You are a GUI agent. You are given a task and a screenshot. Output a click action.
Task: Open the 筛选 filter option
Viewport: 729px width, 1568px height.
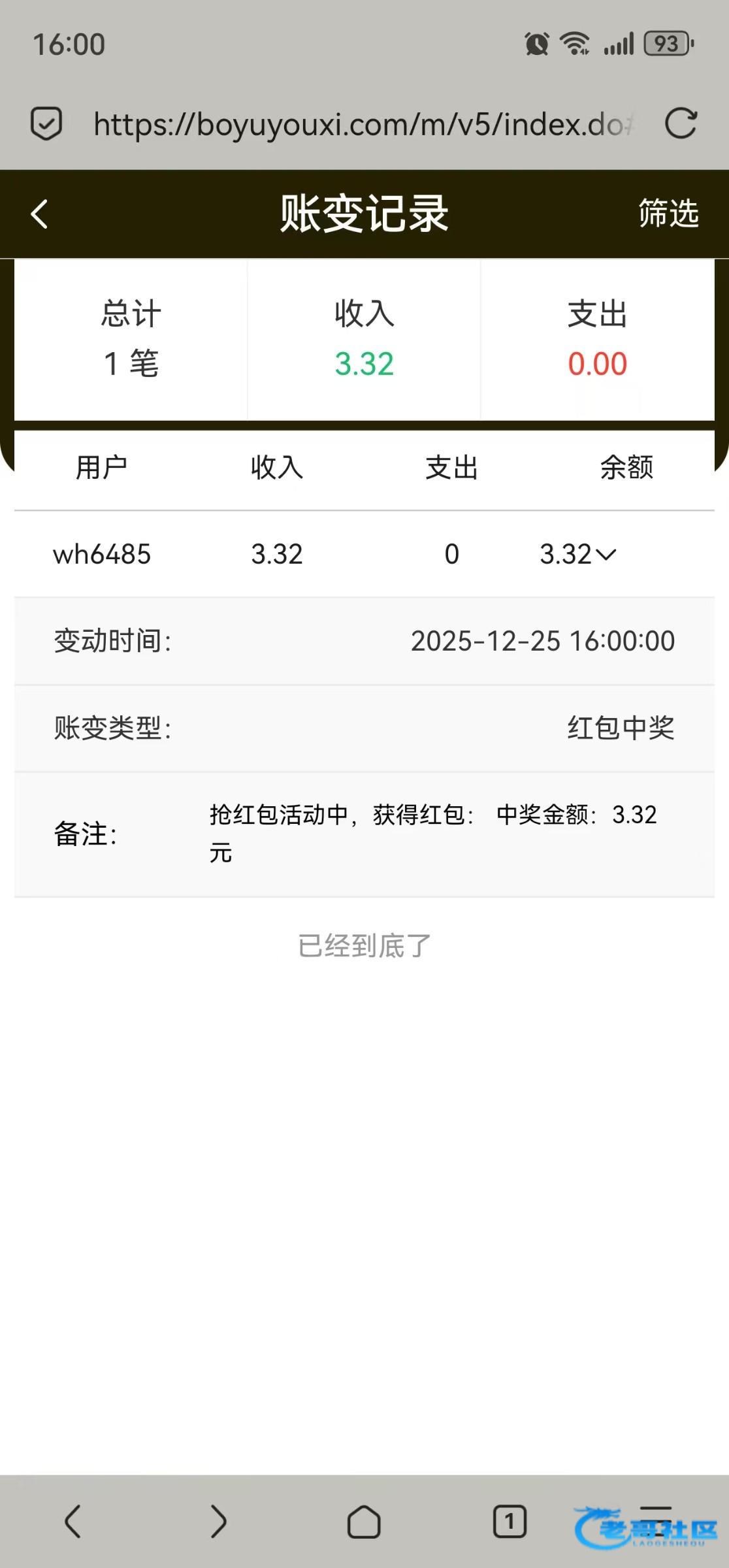coord(668,214)
